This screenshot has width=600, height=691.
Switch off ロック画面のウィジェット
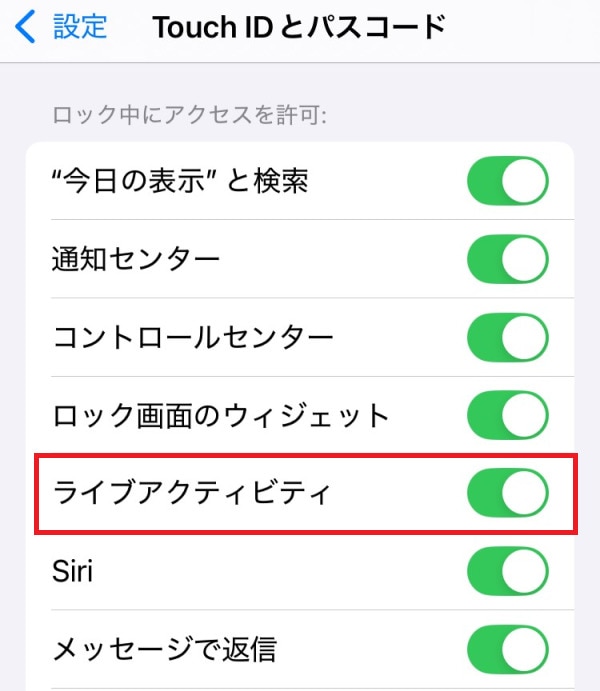508,416
